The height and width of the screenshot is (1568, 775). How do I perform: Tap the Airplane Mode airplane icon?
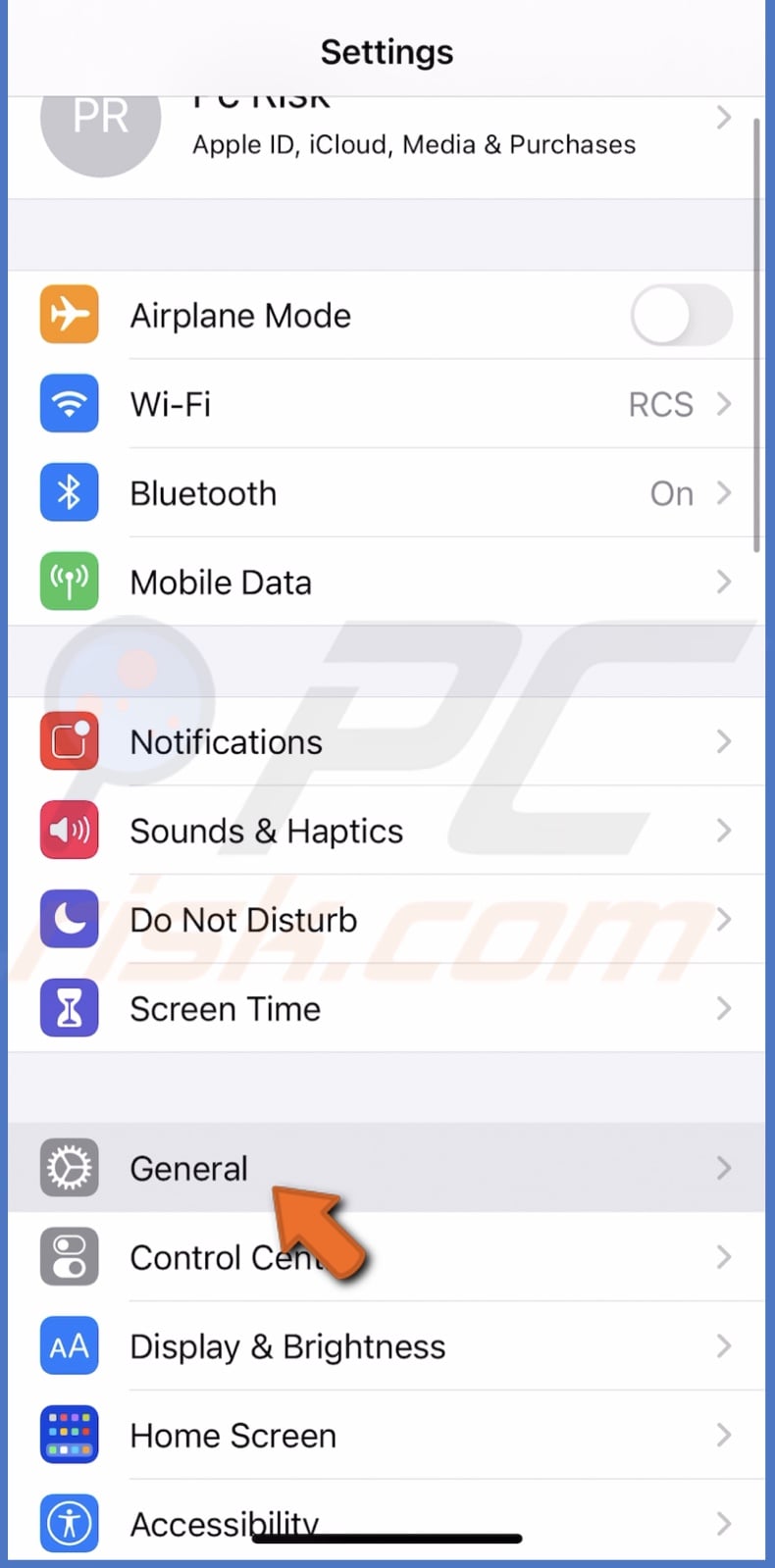click(x=69, y=315)
